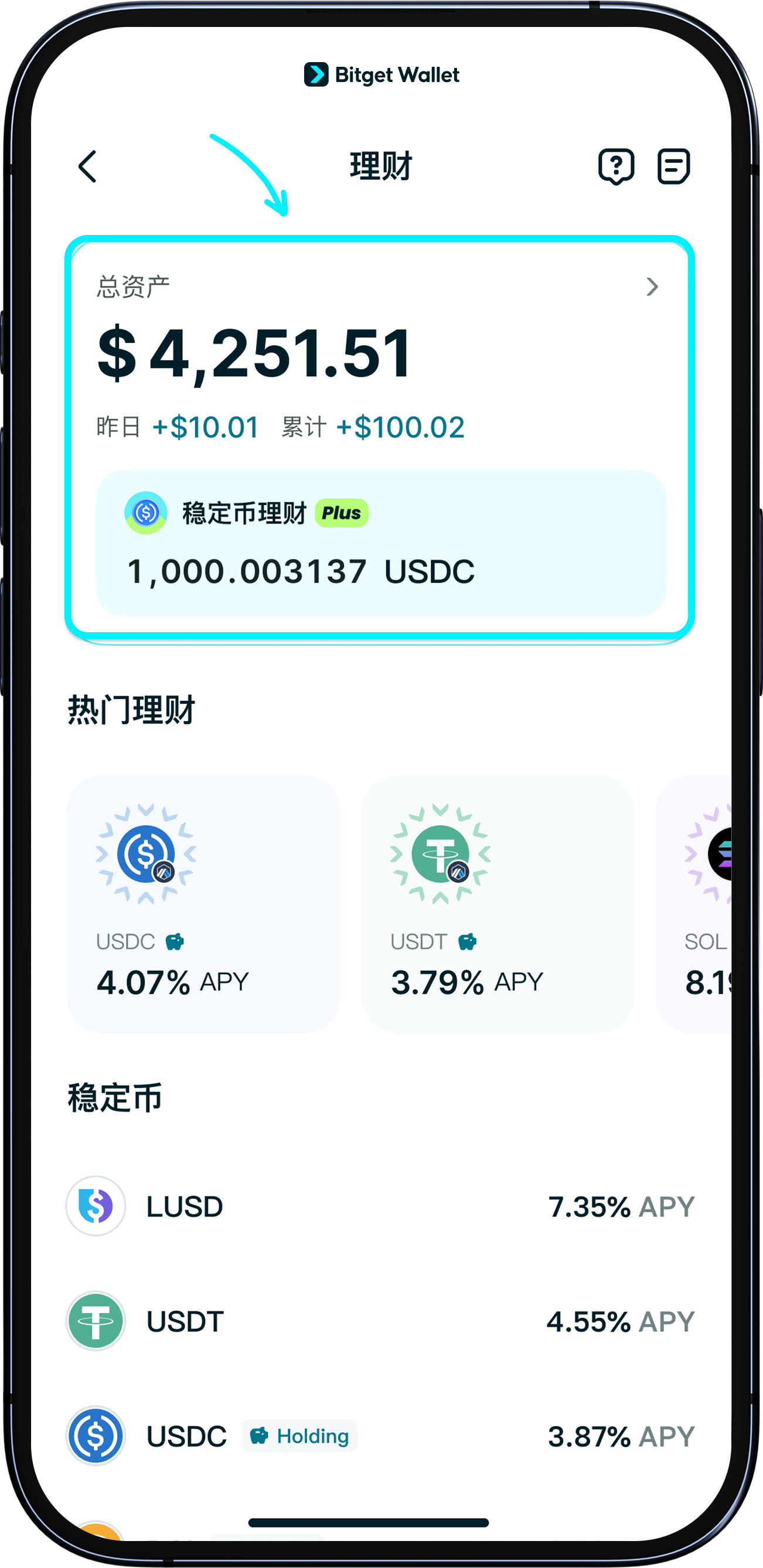Click the USDC coin icon beside 稳定币理财

[145, 513]
